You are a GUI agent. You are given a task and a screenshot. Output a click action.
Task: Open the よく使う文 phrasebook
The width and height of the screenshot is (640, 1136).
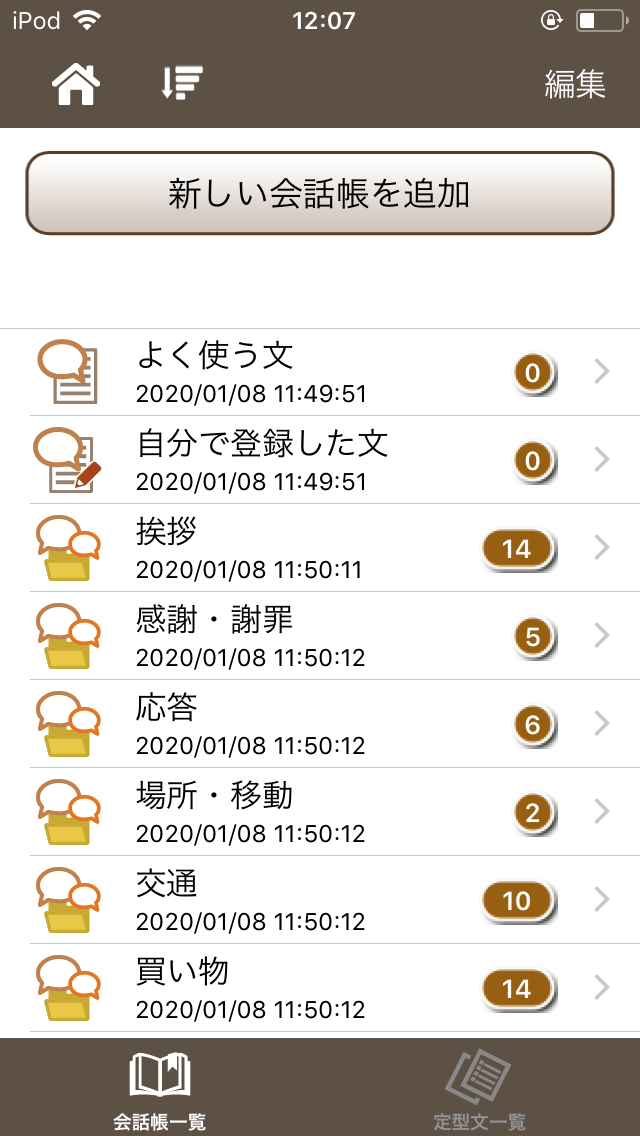point(320,372)
